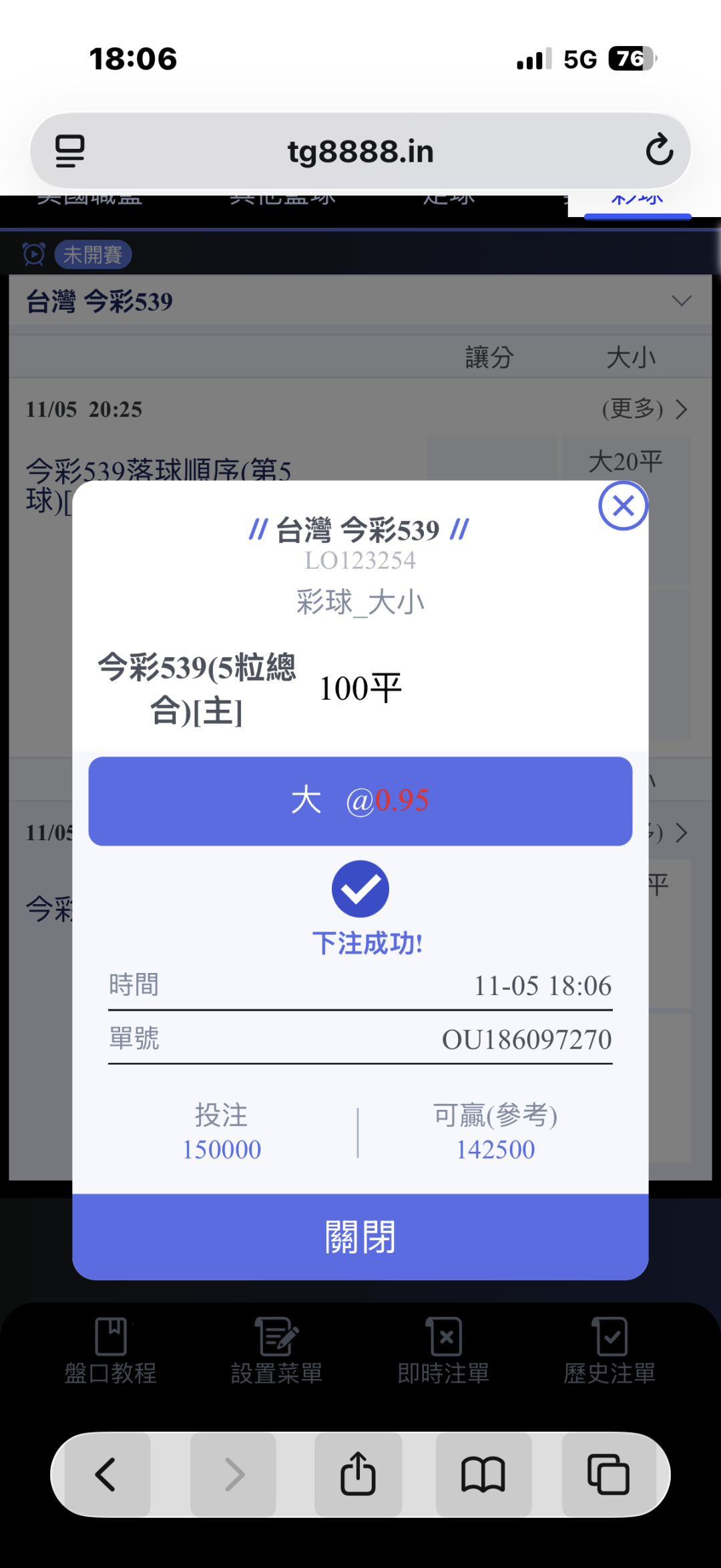Show all open tabs
The image size is (721, 1568).
[x=608, y=1475]
